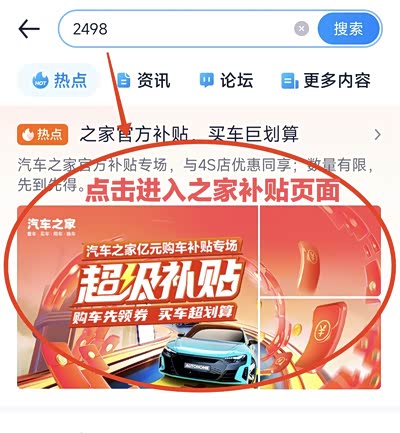Go back with the arrow icon
This screenshot has width=400, height=433.
[29, 29]
